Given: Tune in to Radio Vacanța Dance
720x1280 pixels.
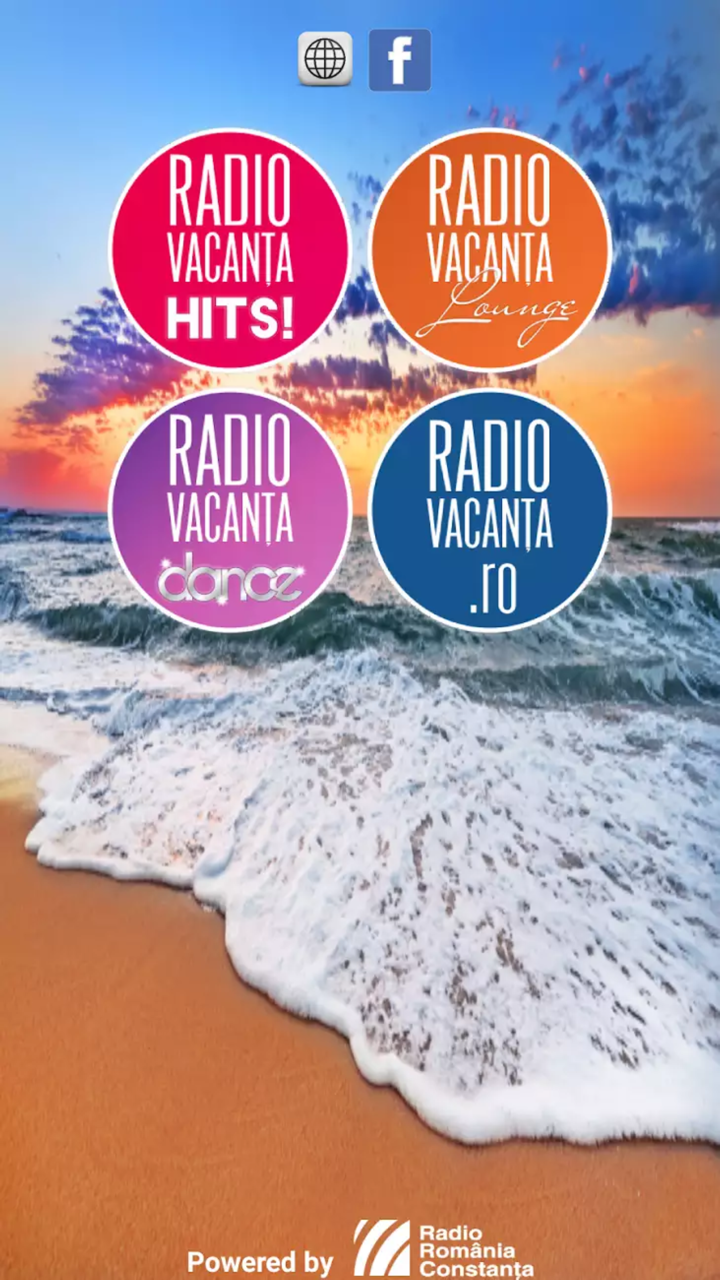Looking at the screenshot, I should pos(230,510).
